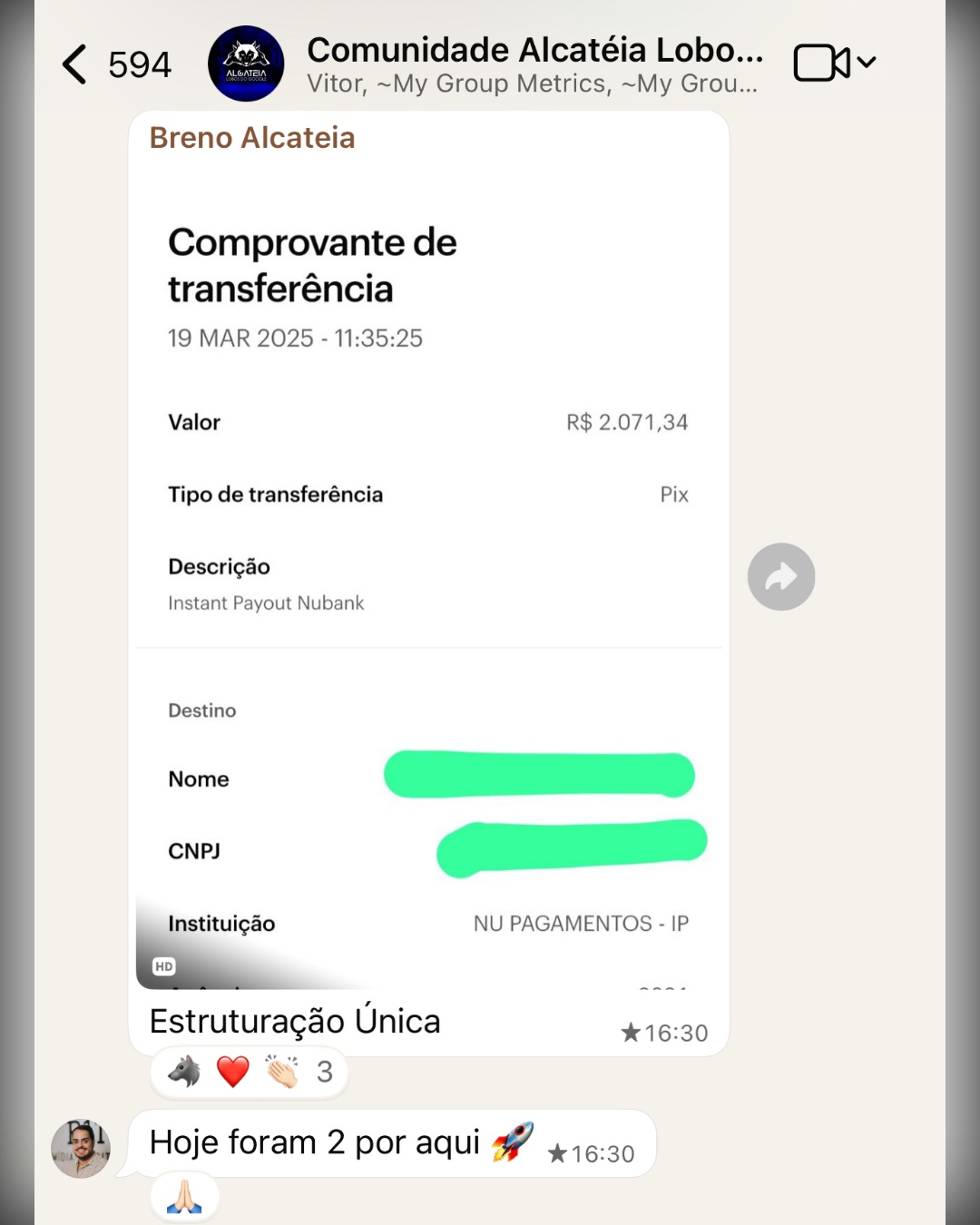
Task: Open the Comunidade Alcatéia group info
Action: tap(534, 64)
